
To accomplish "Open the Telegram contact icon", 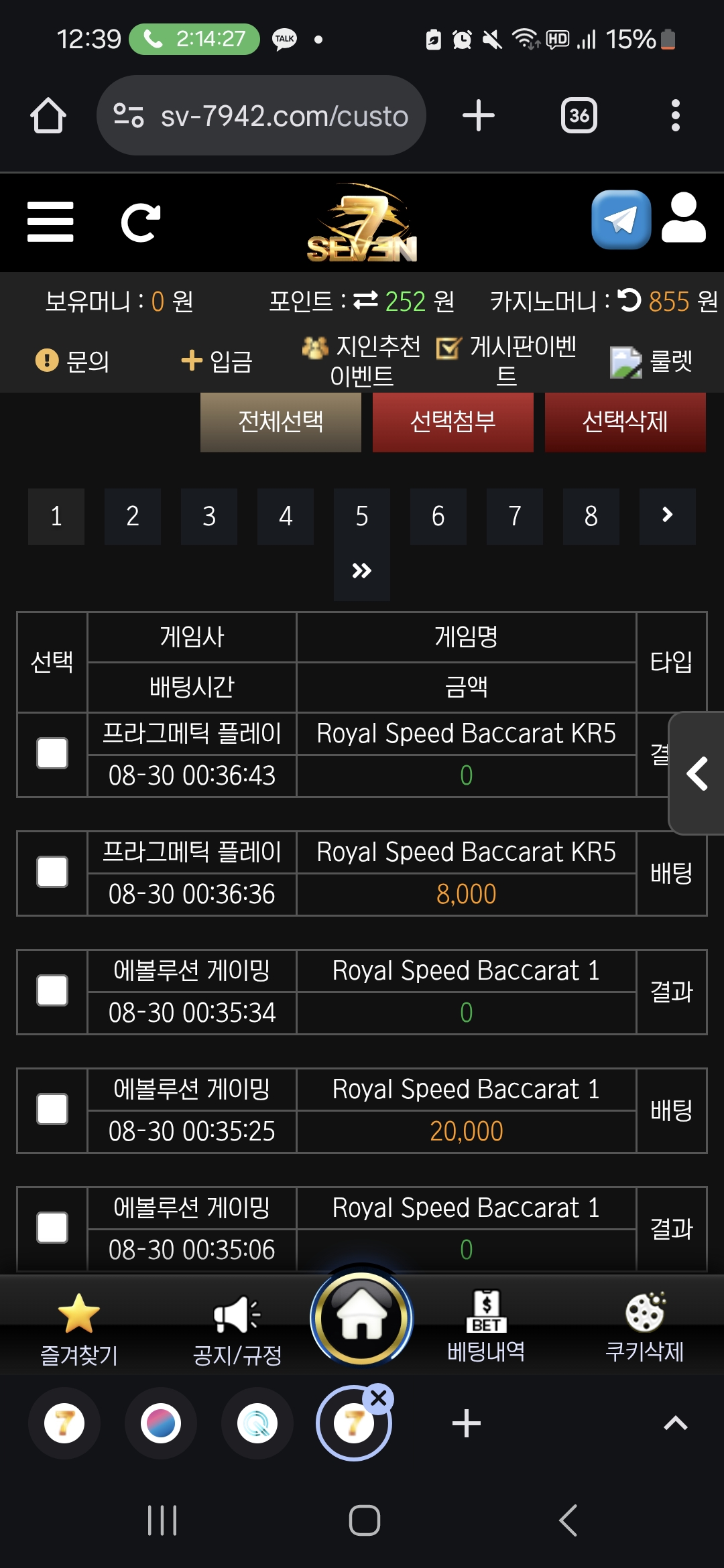I will [621, 220].
